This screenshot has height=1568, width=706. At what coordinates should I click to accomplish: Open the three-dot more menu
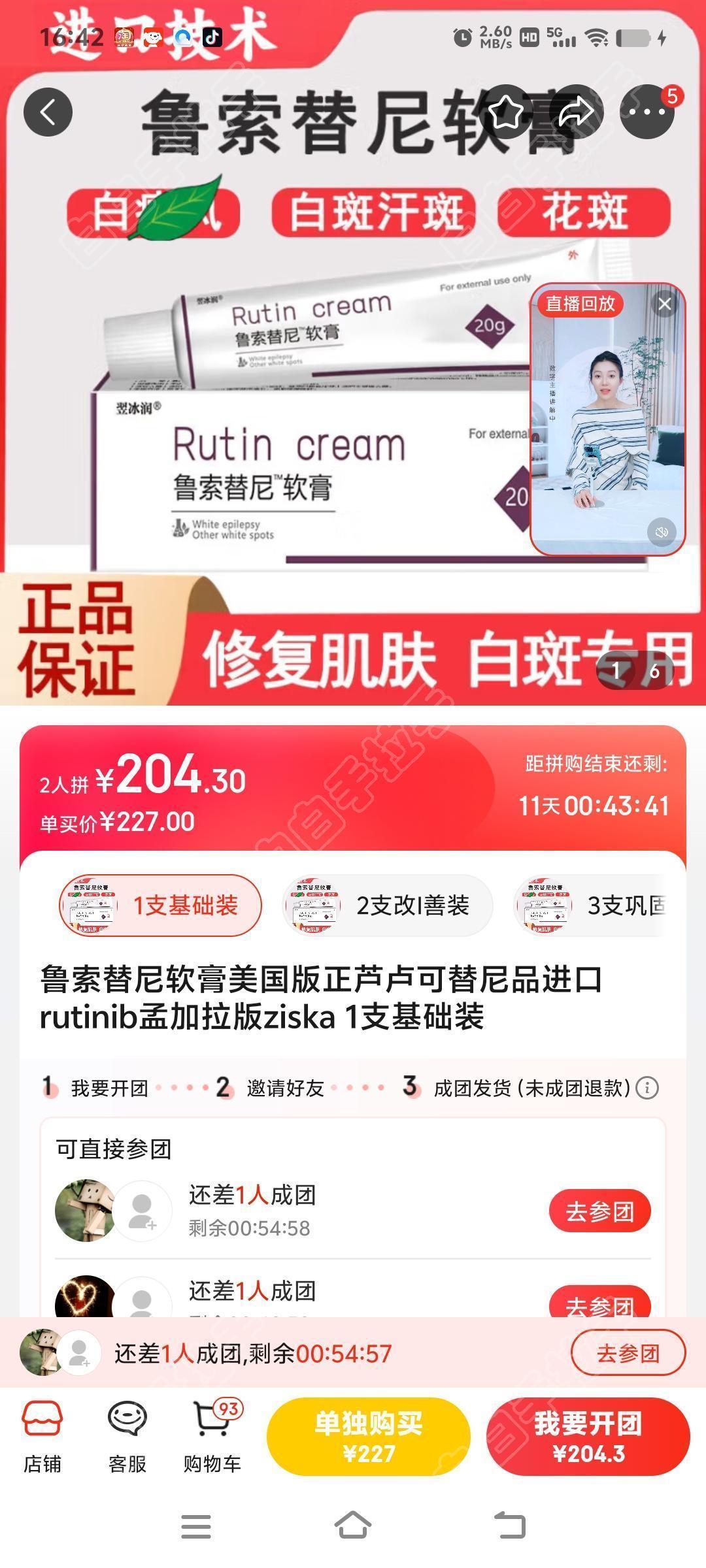pyautogui.click(x=647, y=112)
